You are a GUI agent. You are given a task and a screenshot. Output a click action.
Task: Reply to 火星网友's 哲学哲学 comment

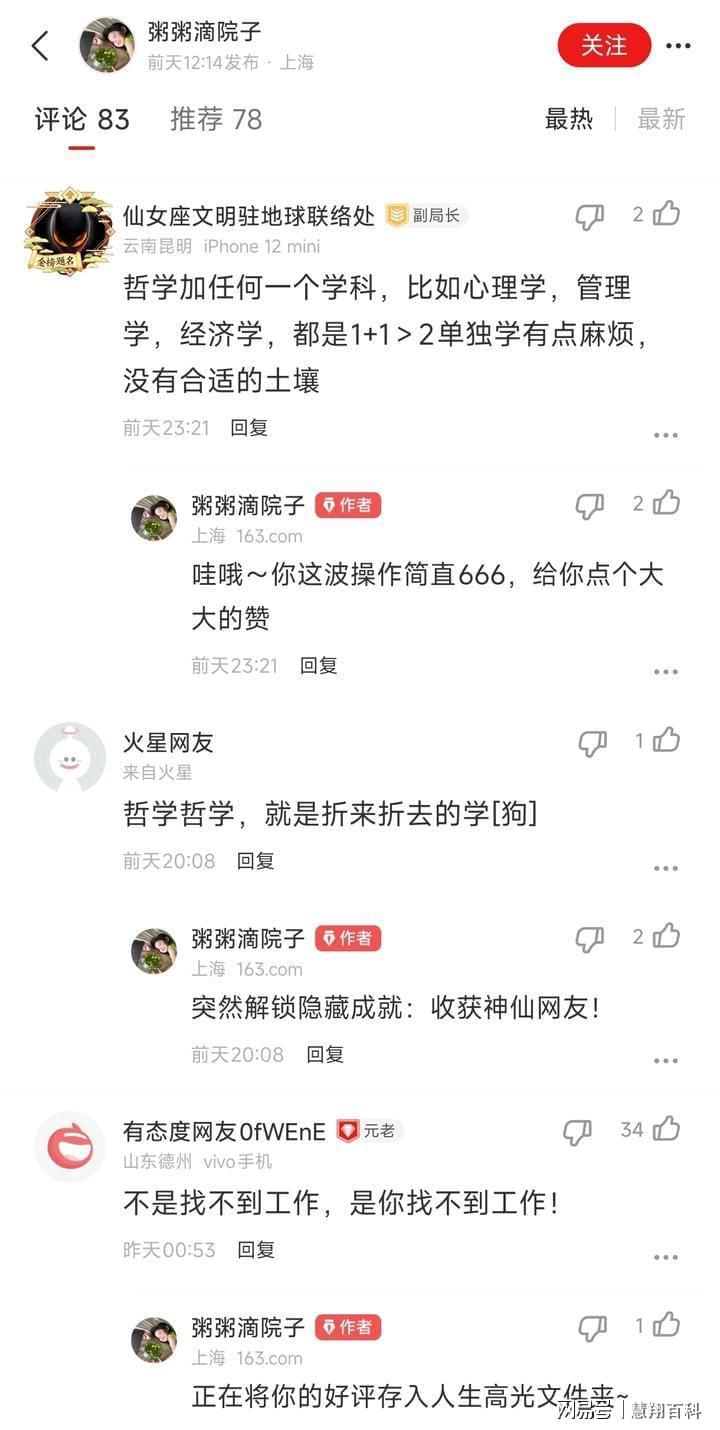coord(255,861)
